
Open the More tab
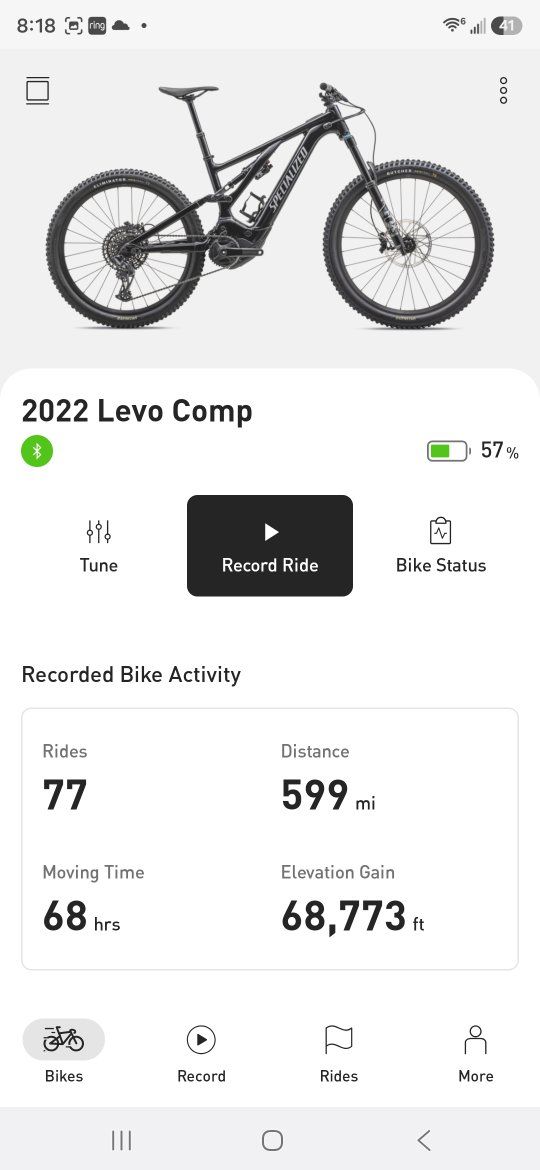pyautogui.click(x=476, y=1054)
